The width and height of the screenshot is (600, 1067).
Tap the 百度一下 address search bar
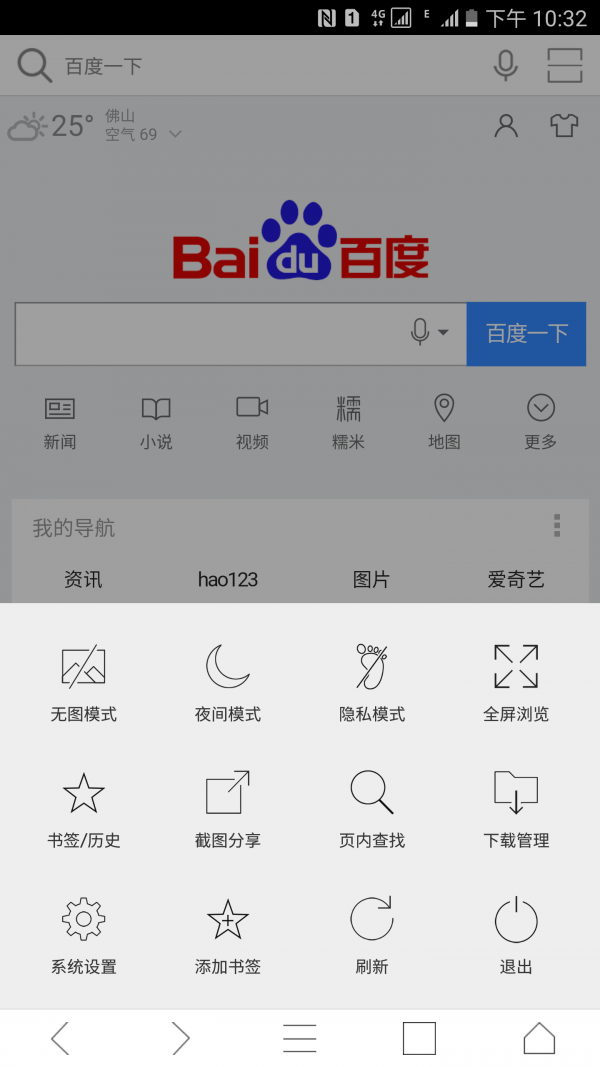[250, 66]
